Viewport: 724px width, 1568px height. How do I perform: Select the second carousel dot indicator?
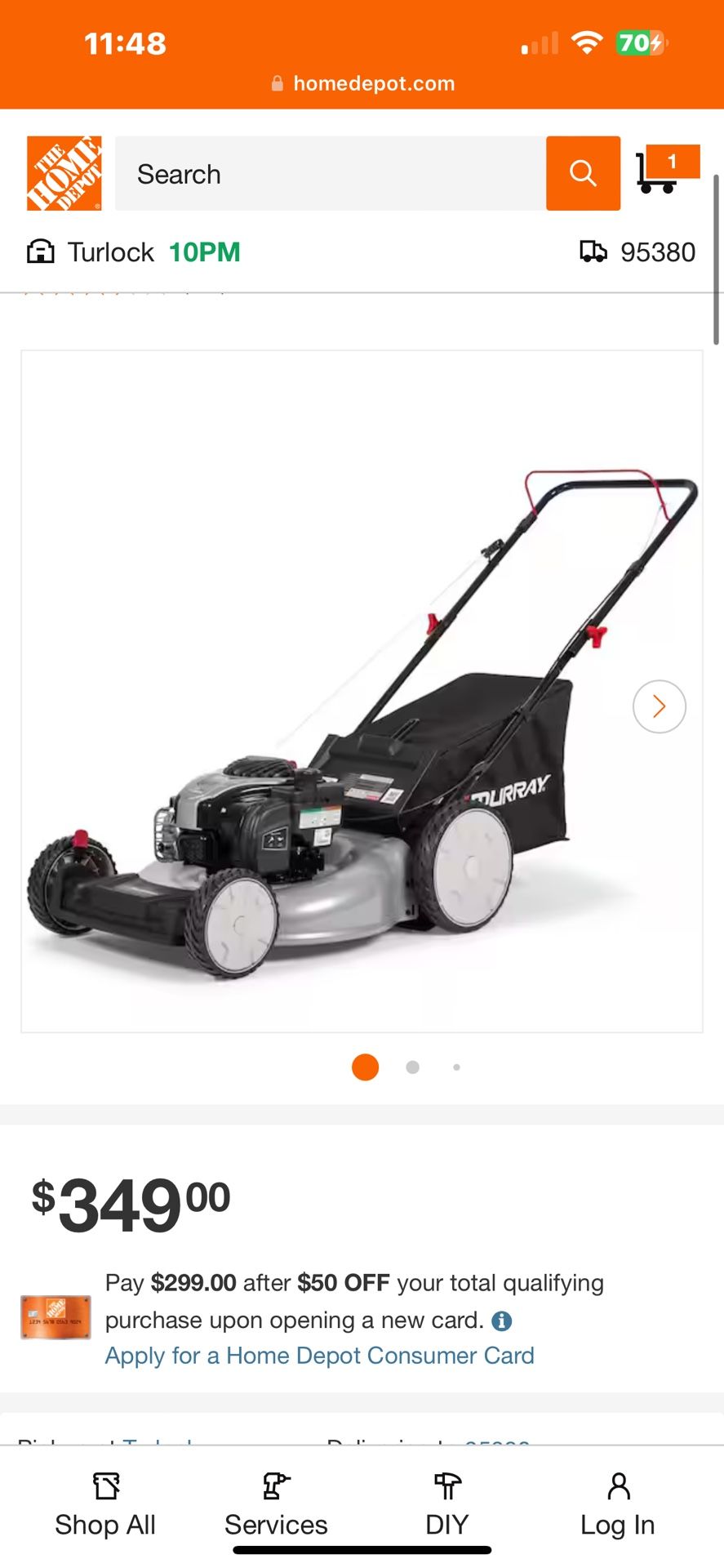click(x=412, y=1067)
